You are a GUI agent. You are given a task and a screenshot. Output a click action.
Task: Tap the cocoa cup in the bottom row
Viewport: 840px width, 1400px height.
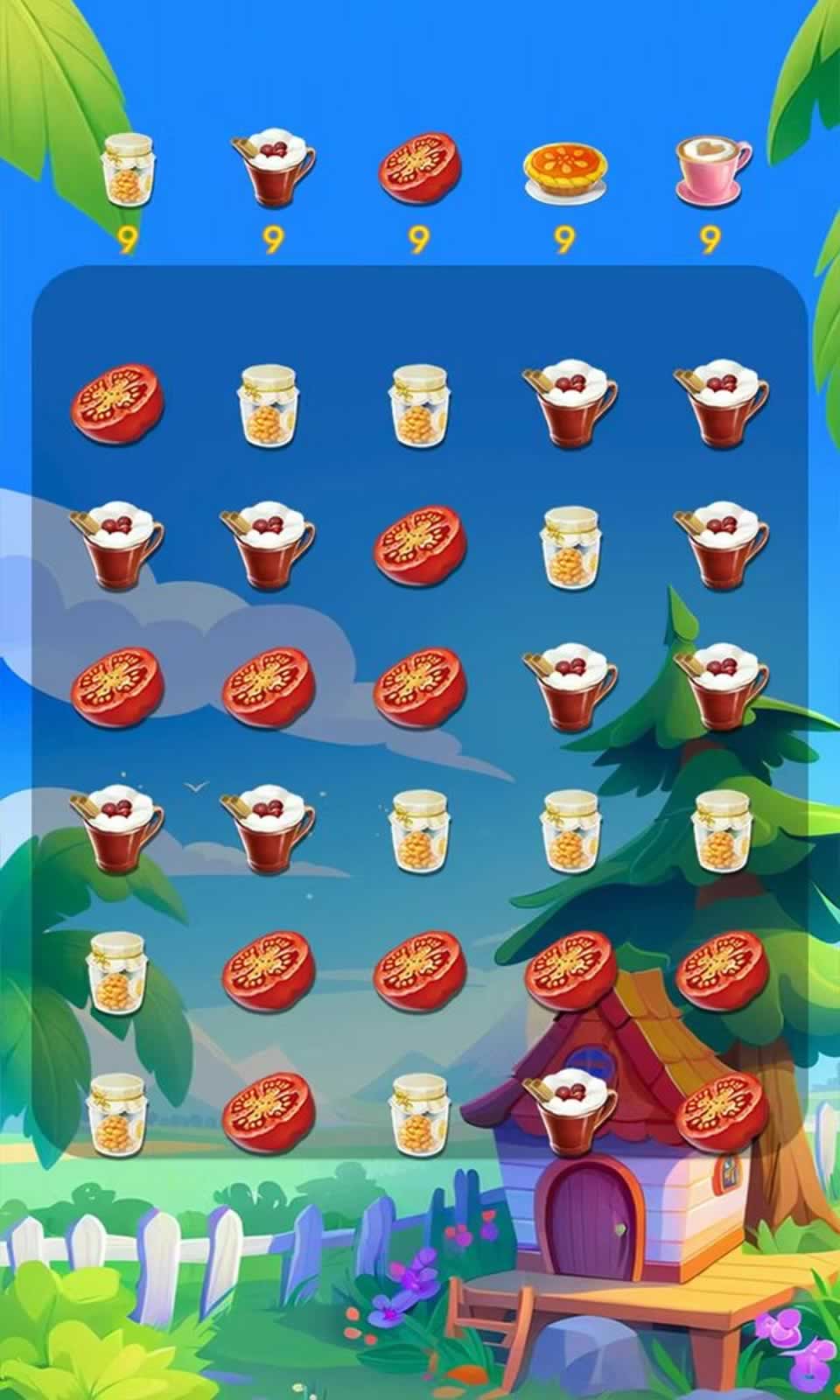pos(570,1113)
